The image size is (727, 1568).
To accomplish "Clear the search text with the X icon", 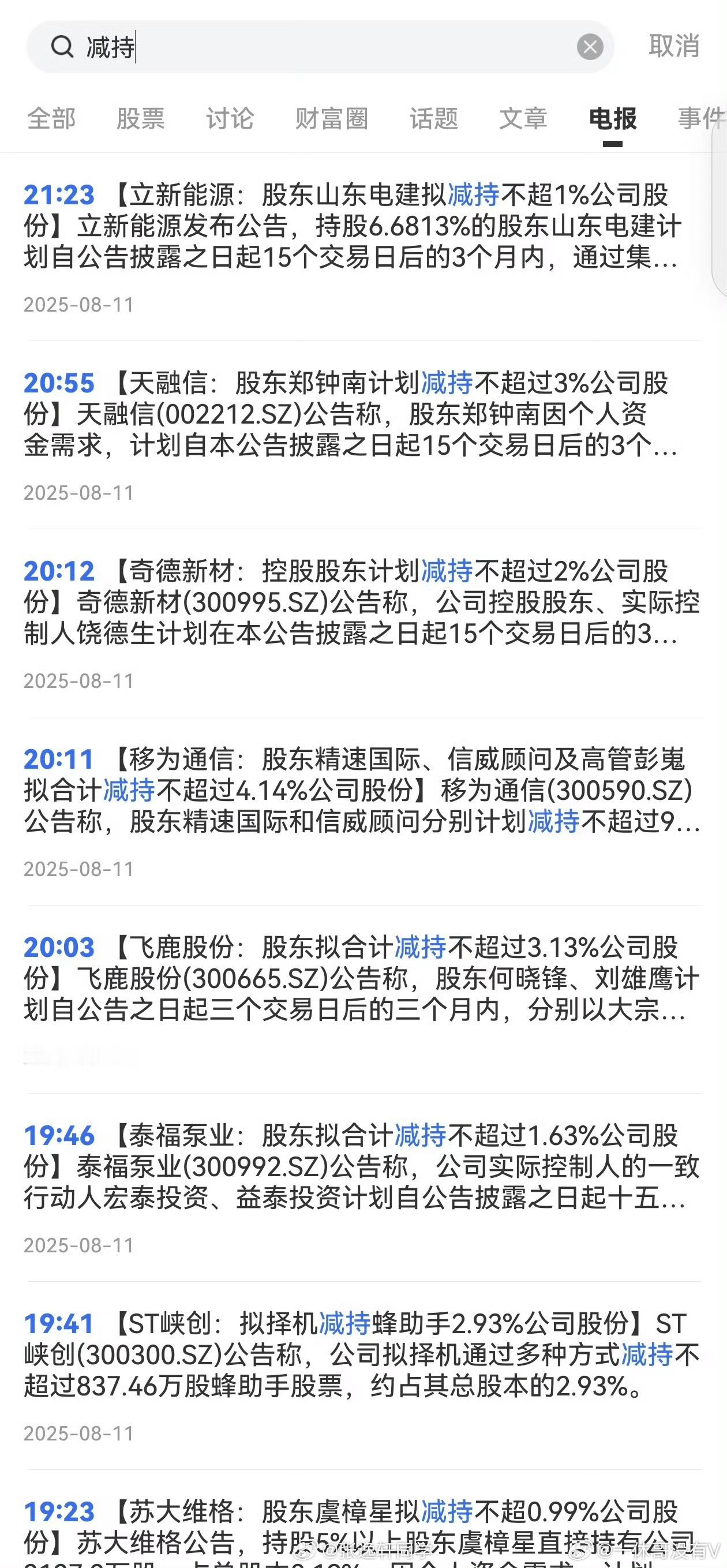I will (590, 47).
